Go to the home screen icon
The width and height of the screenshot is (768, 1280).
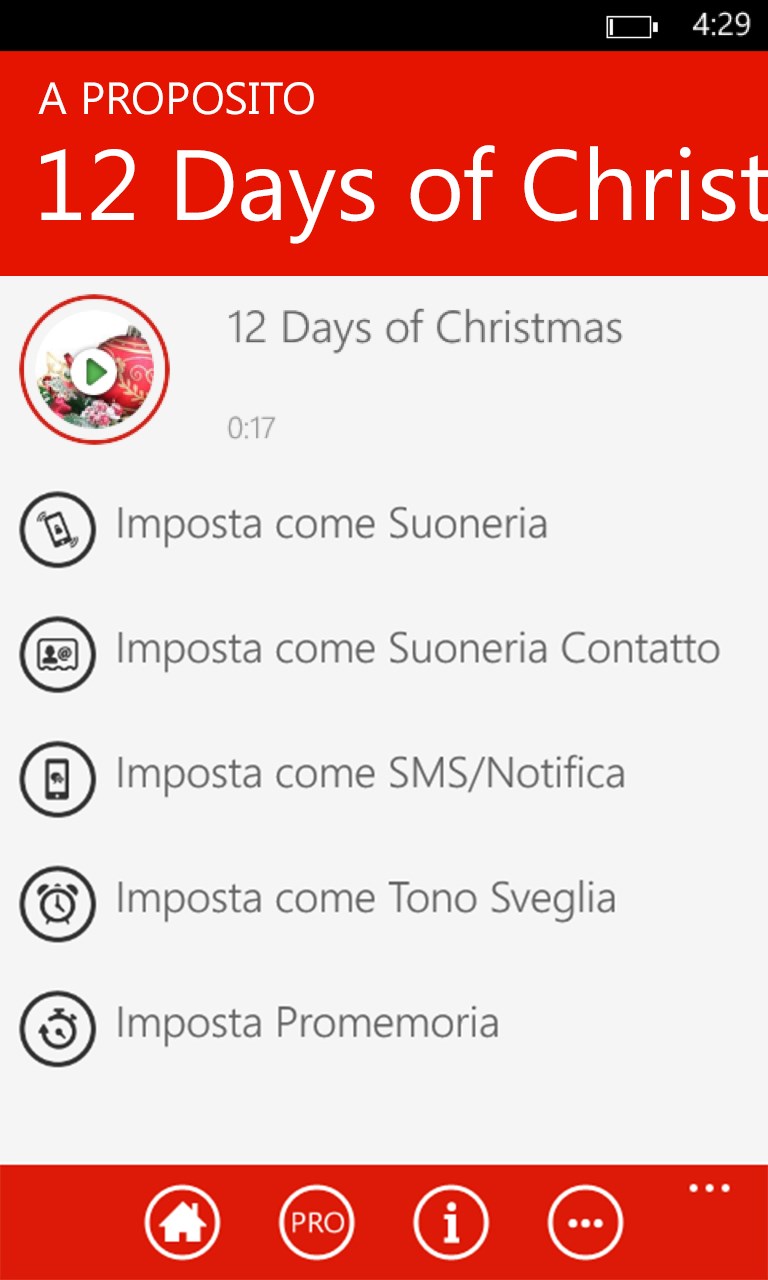pyautogui.click(x=182, y=1222)
